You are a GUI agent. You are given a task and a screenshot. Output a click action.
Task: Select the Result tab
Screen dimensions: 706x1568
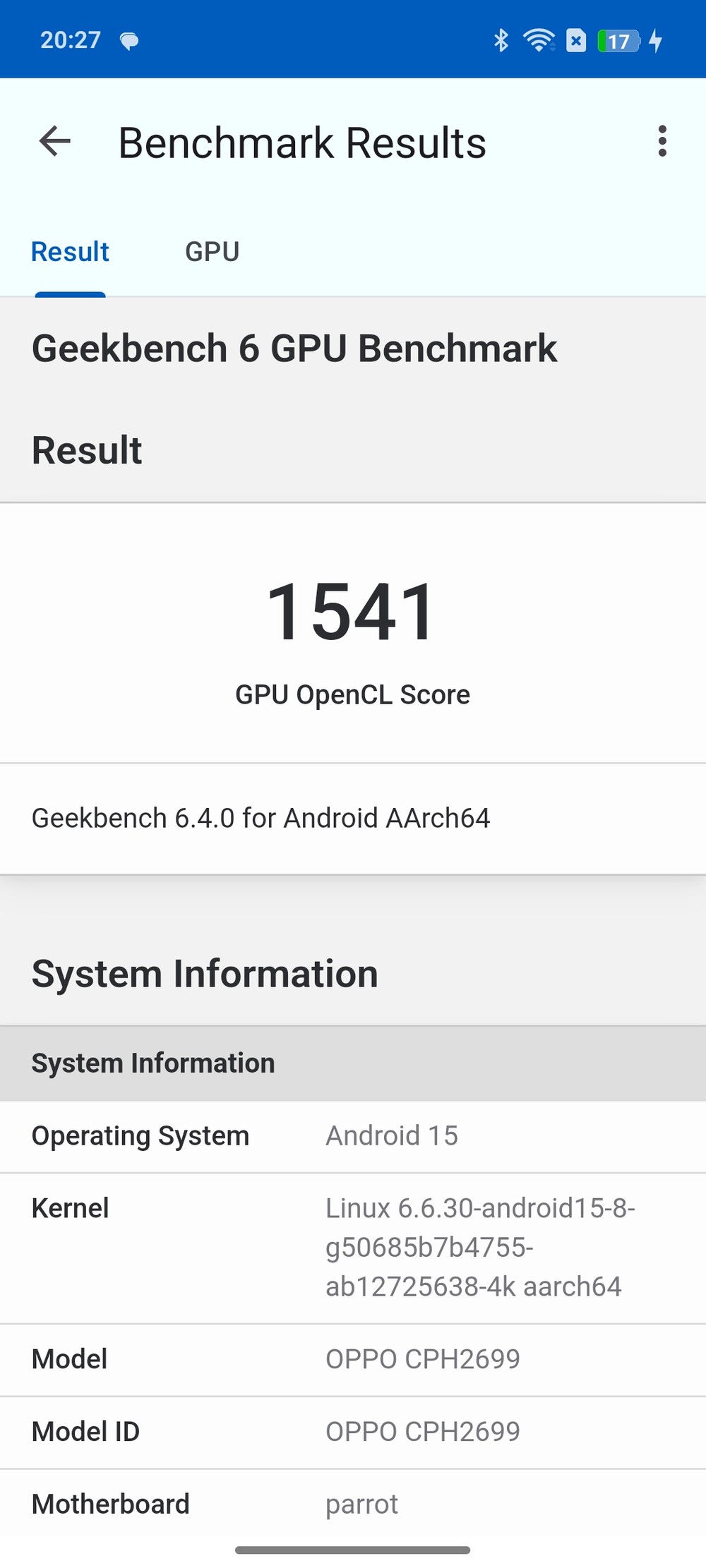click(70, 252)
